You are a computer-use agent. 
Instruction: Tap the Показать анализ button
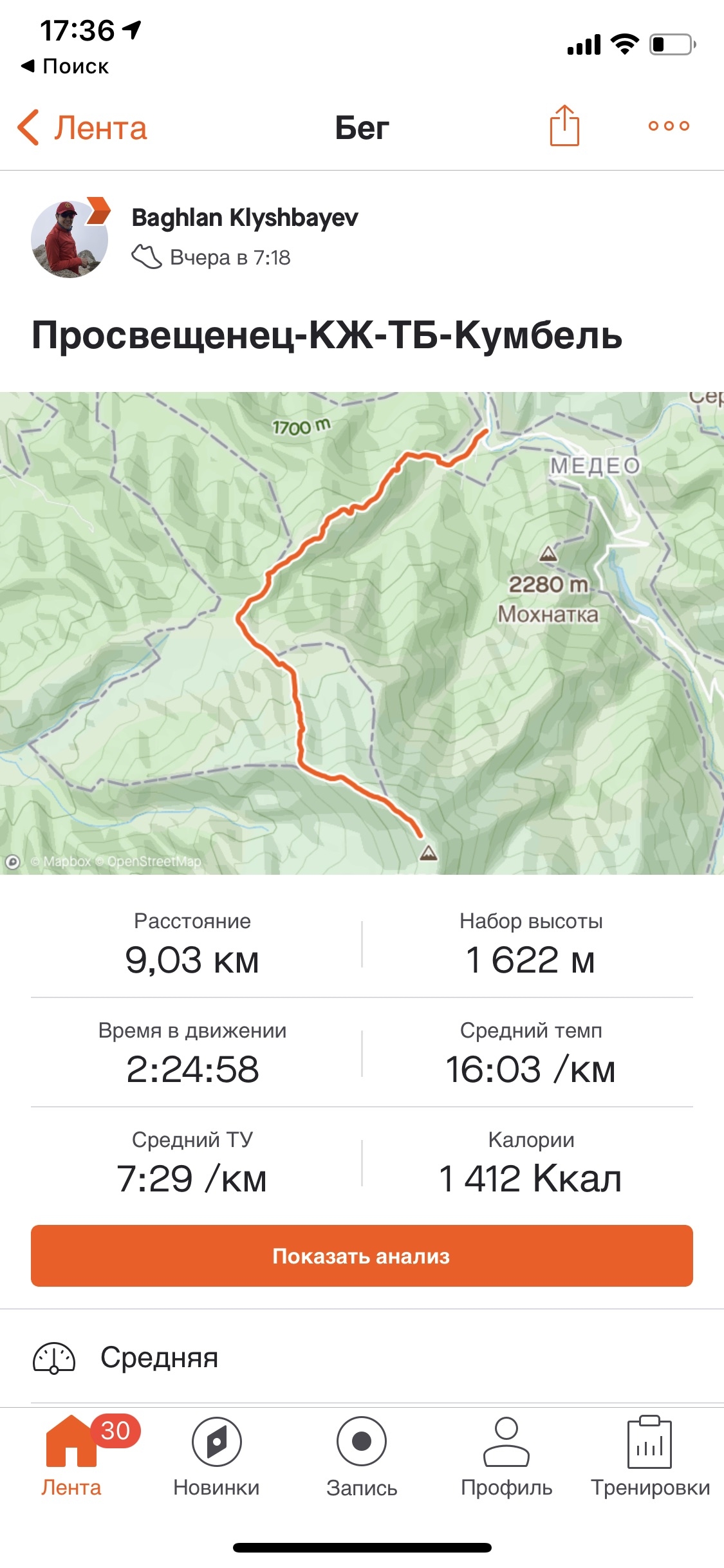click(362, 1256)
